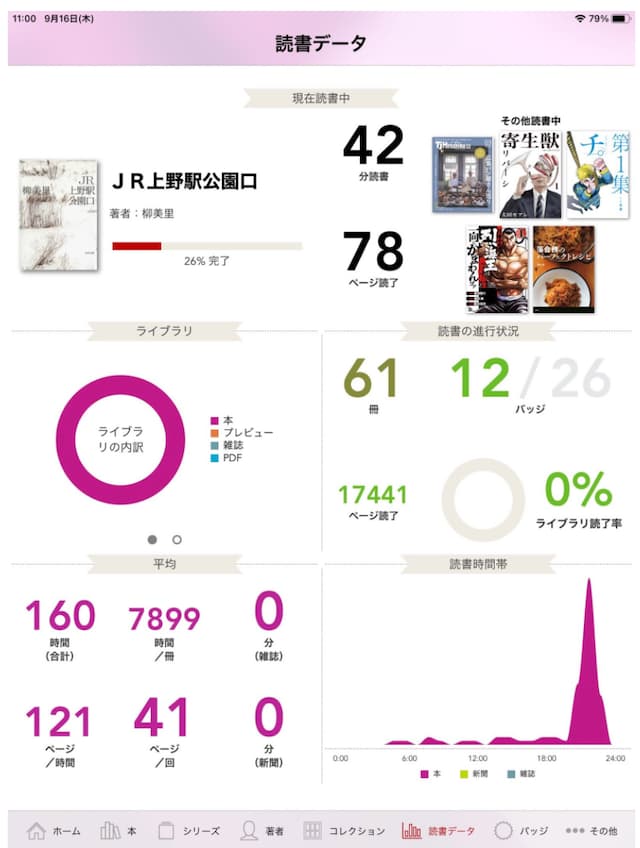This screenshot has width=640, height=848.
Task: Open the 著者 tab
Action: [x=262, y=830]
